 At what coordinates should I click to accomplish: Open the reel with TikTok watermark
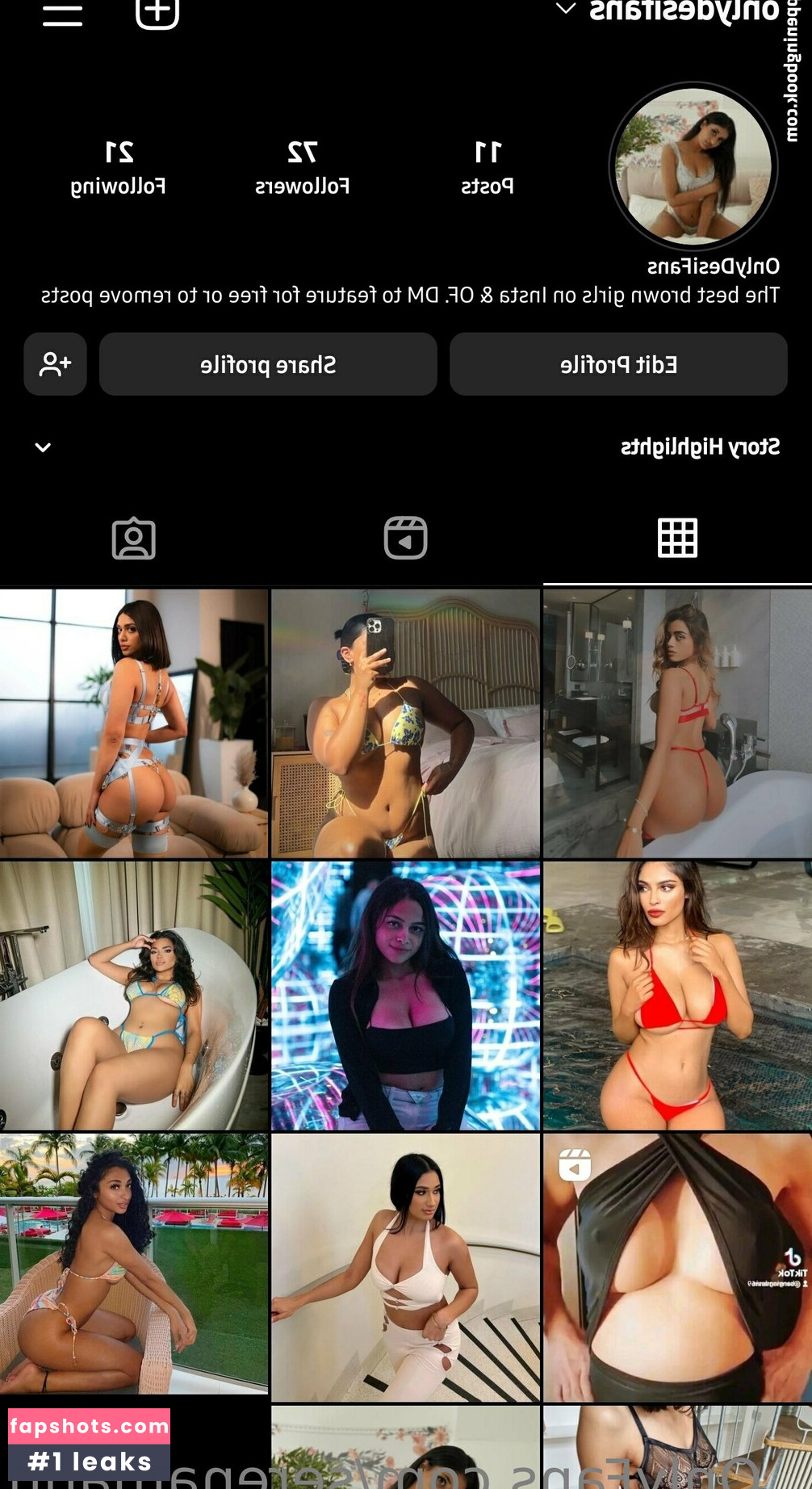pos(677,1268)
